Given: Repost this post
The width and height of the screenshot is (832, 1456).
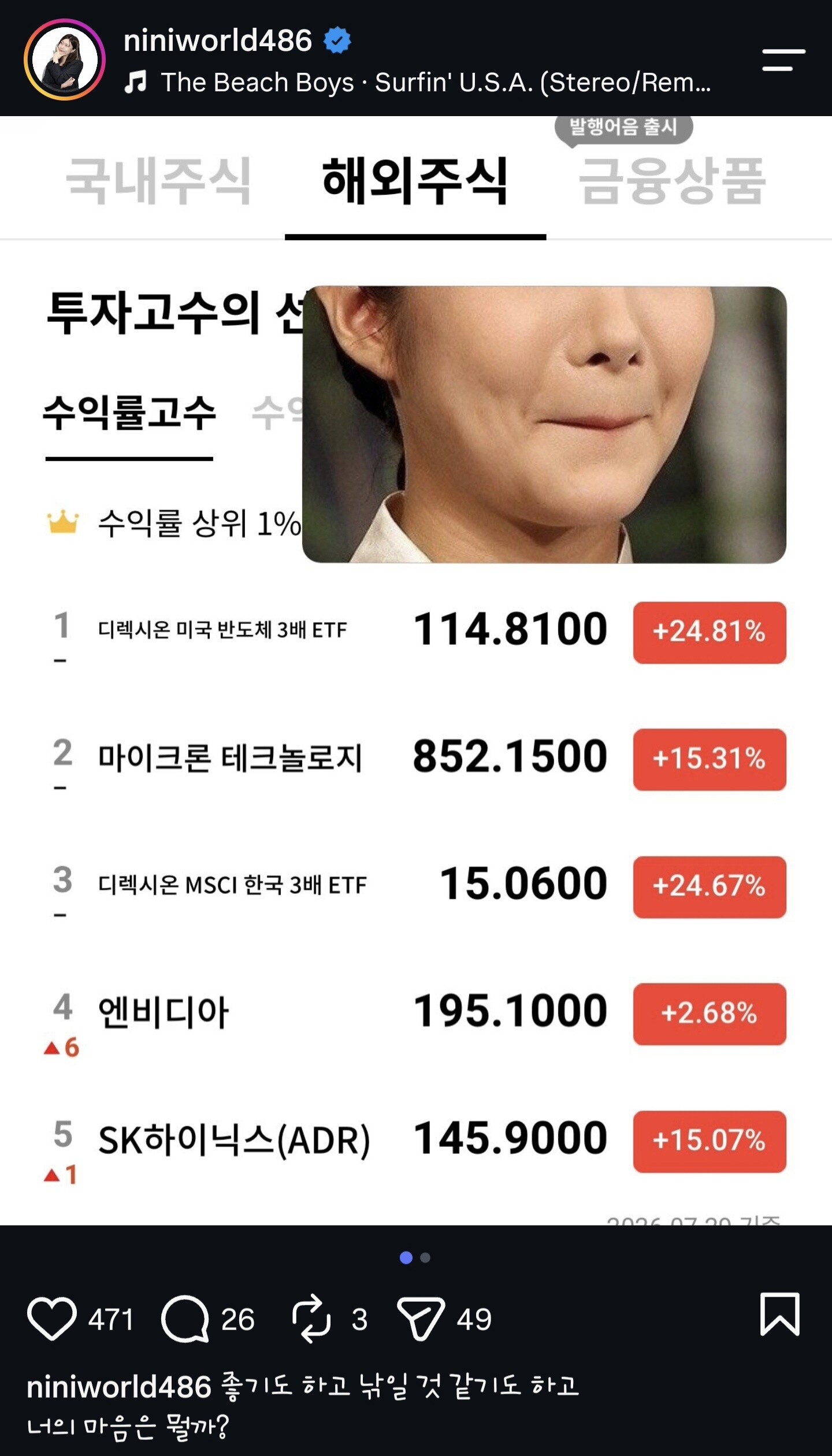Looking at the screenshot, I should tap(311, 1319).
